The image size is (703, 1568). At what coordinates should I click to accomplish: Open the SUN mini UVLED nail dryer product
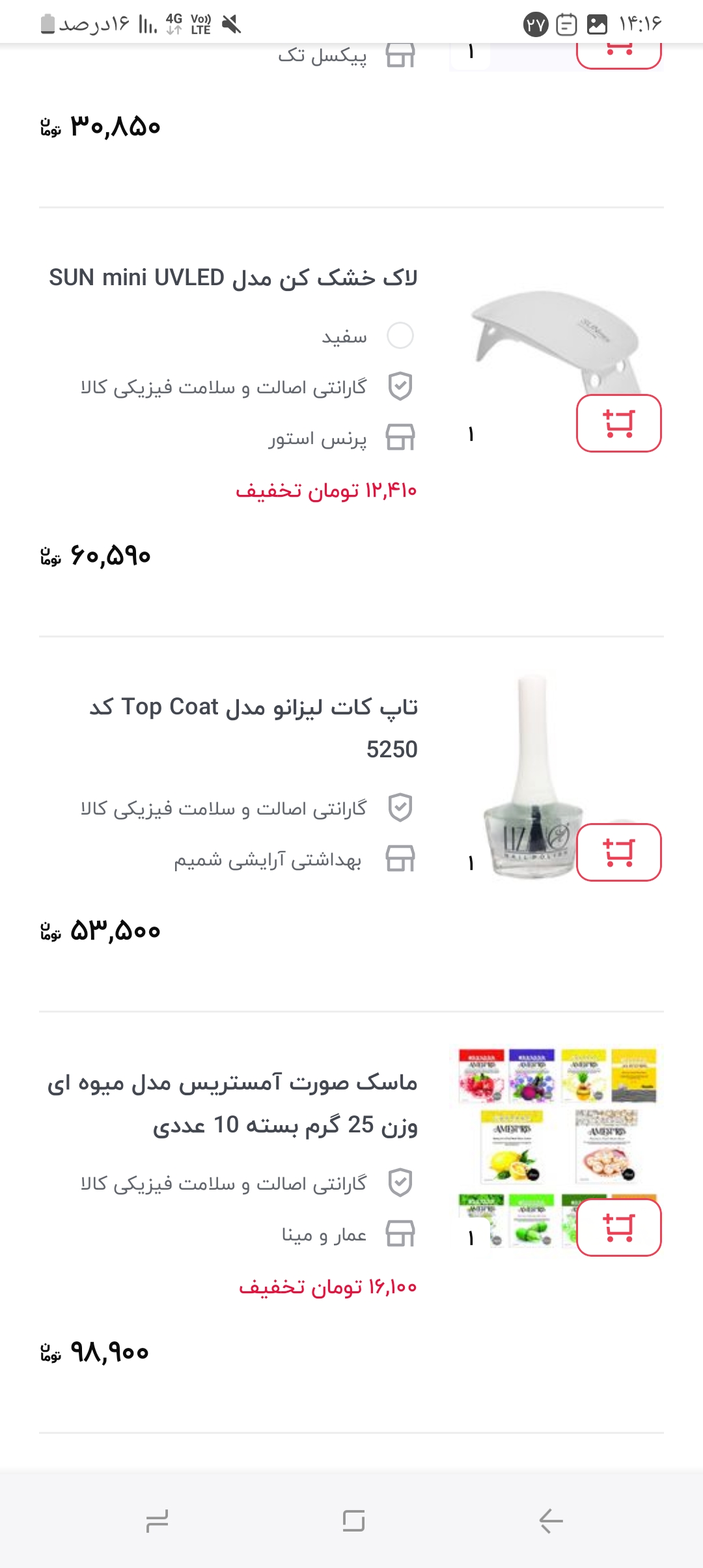pos(233,278)
